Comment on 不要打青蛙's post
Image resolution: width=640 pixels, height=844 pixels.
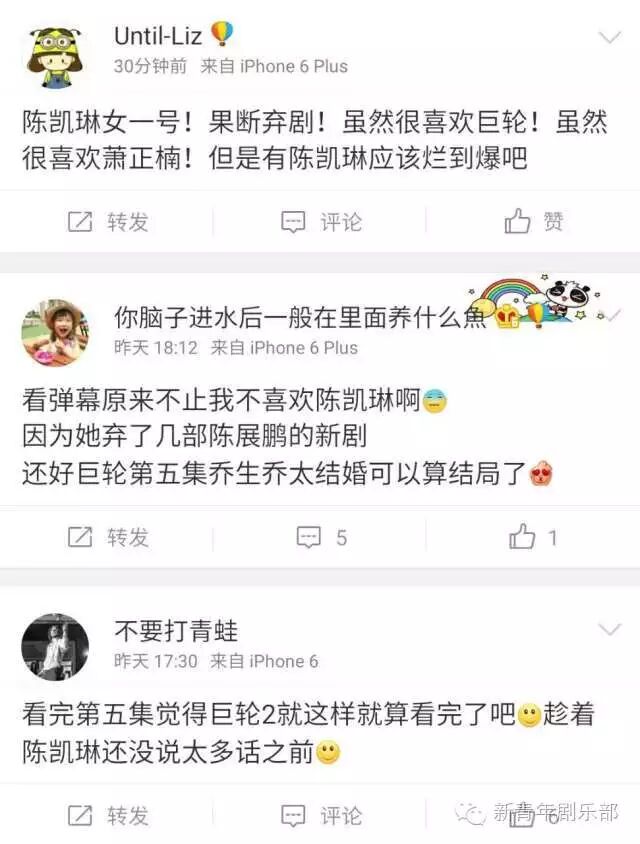(x=321, y=814)
